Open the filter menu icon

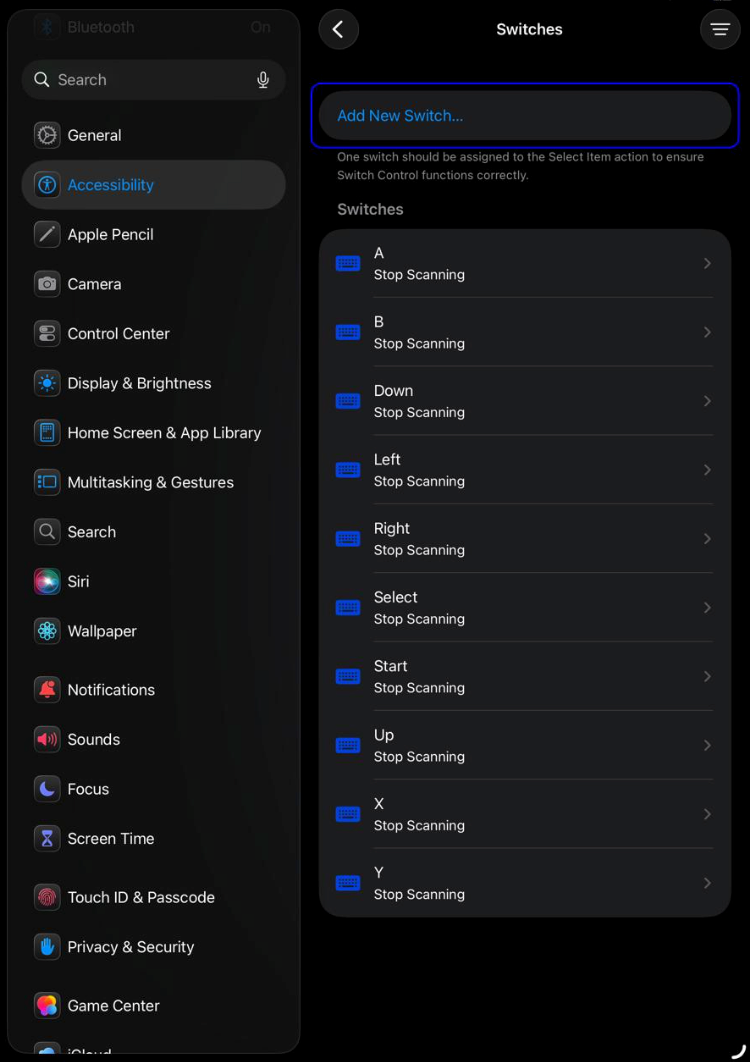[x=720, y=29]
